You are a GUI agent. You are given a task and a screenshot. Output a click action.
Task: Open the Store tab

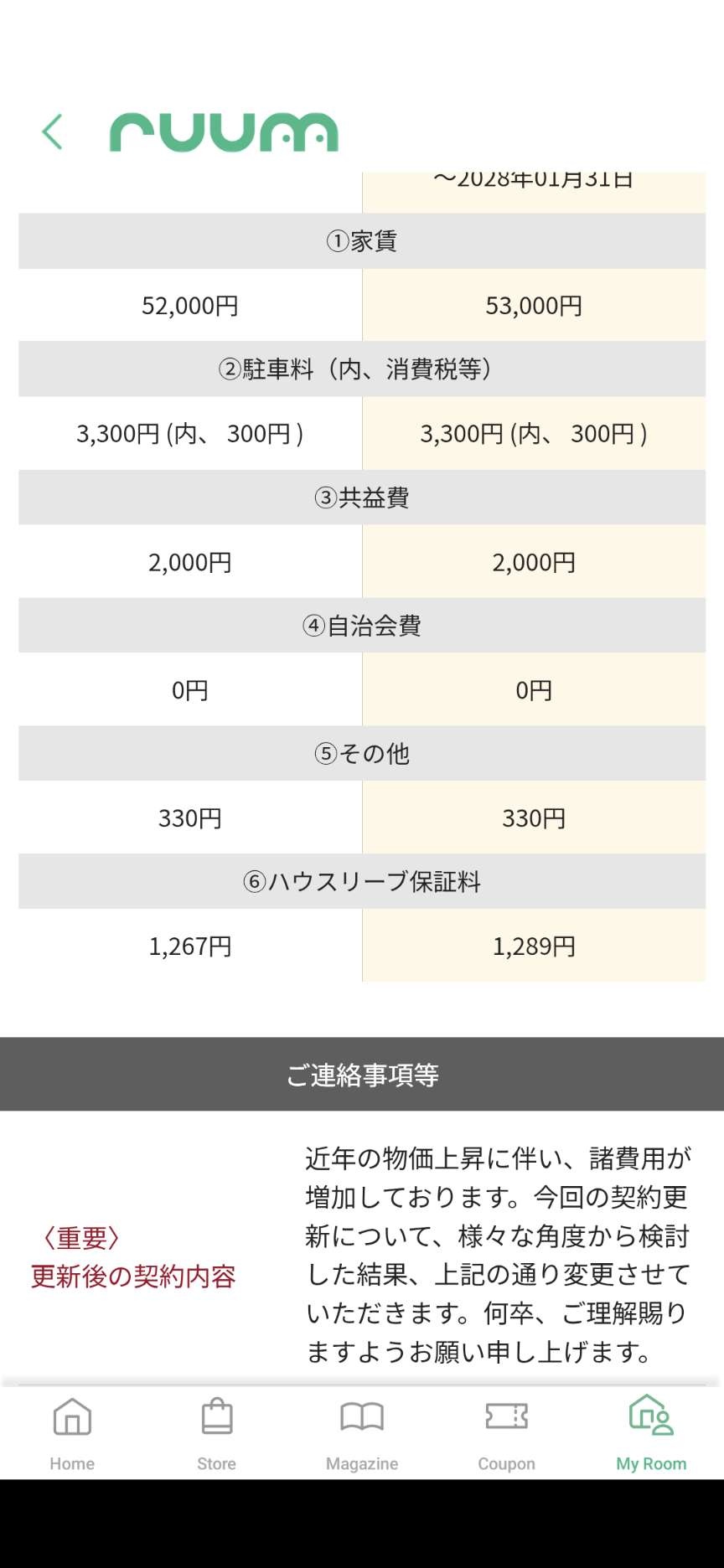[x=217, y=1433]
